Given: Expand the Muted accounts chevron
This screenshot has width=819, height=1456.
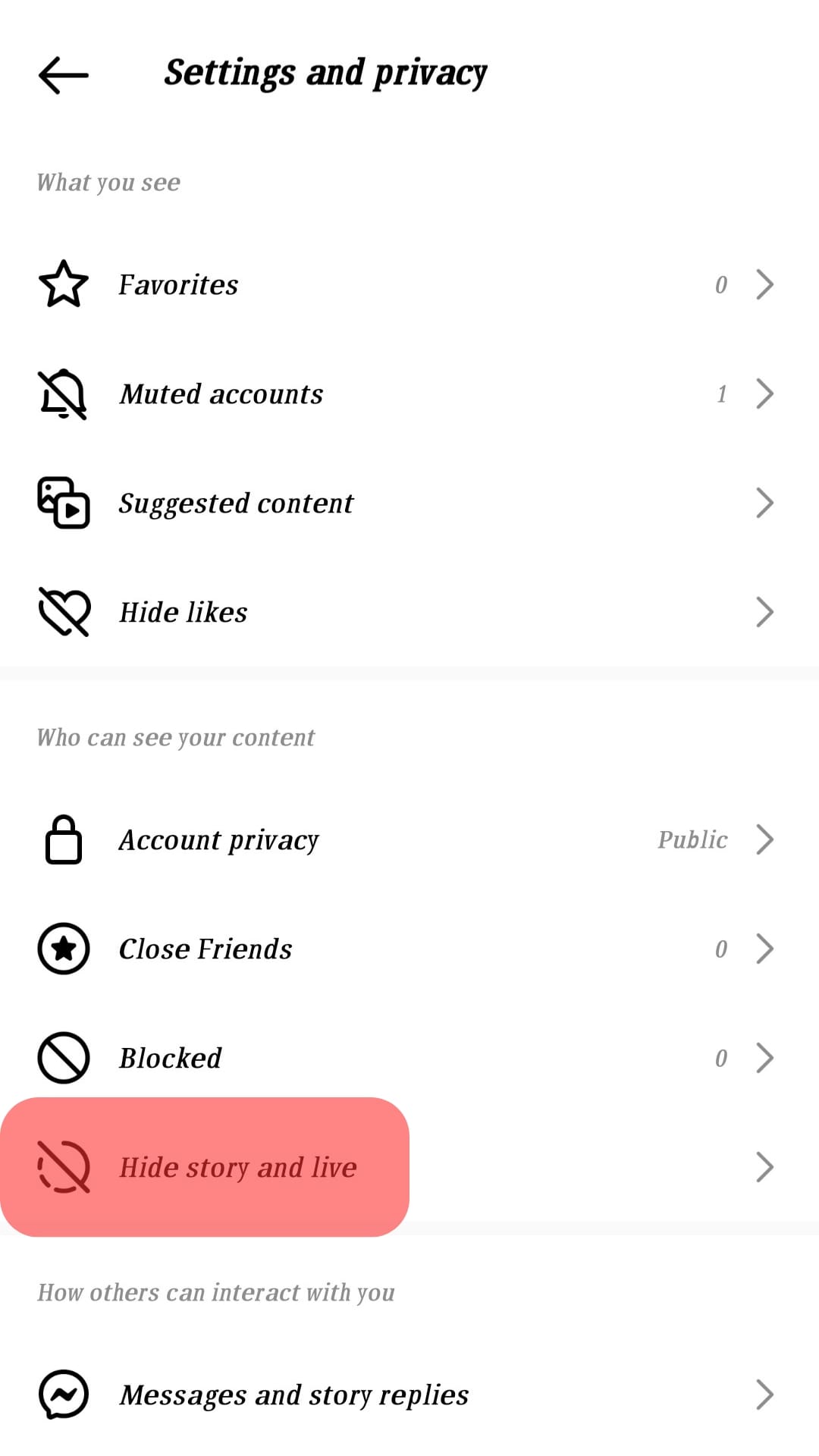Looking at the screenshot, I should (764, 394).
